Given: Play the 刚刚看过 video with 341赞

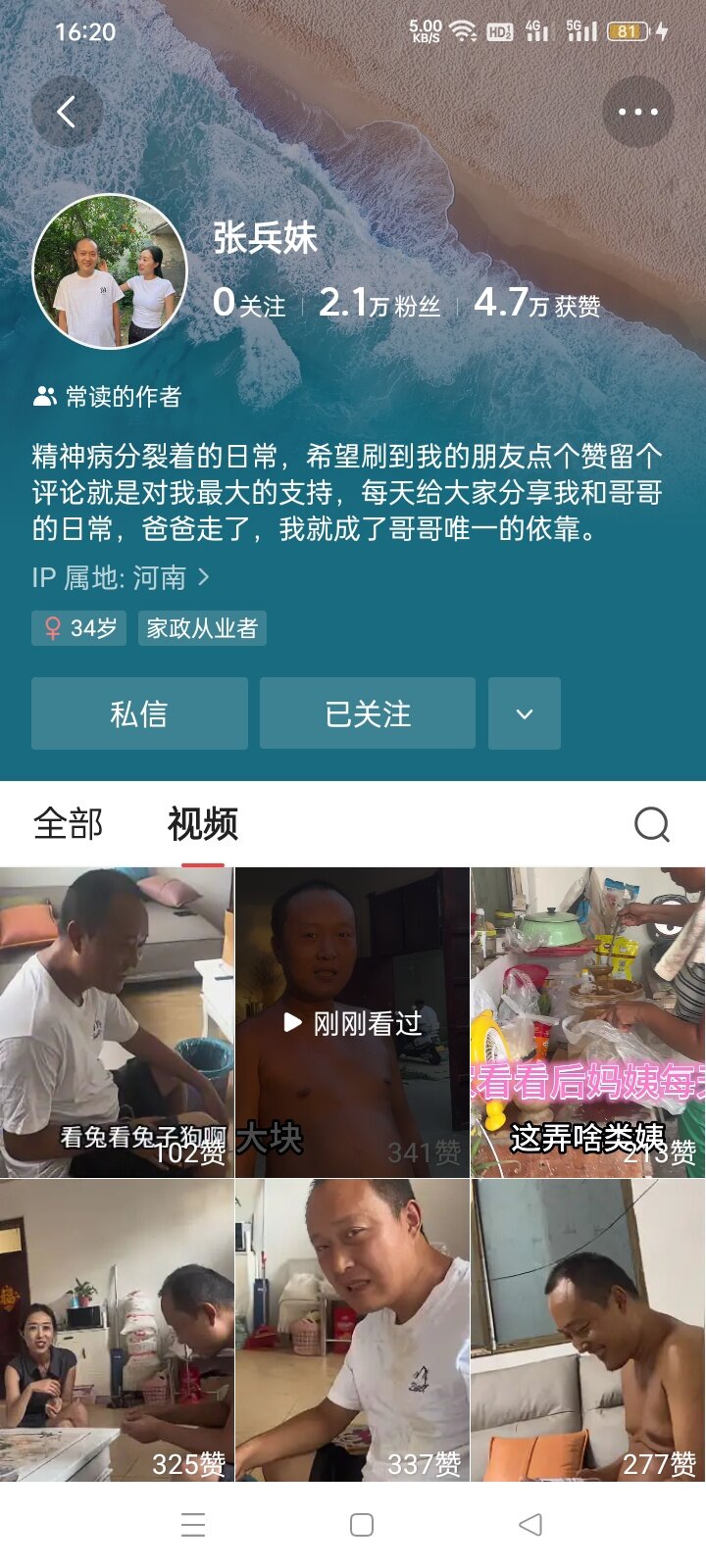Looking at the screenshot, I should point(352,1021).
